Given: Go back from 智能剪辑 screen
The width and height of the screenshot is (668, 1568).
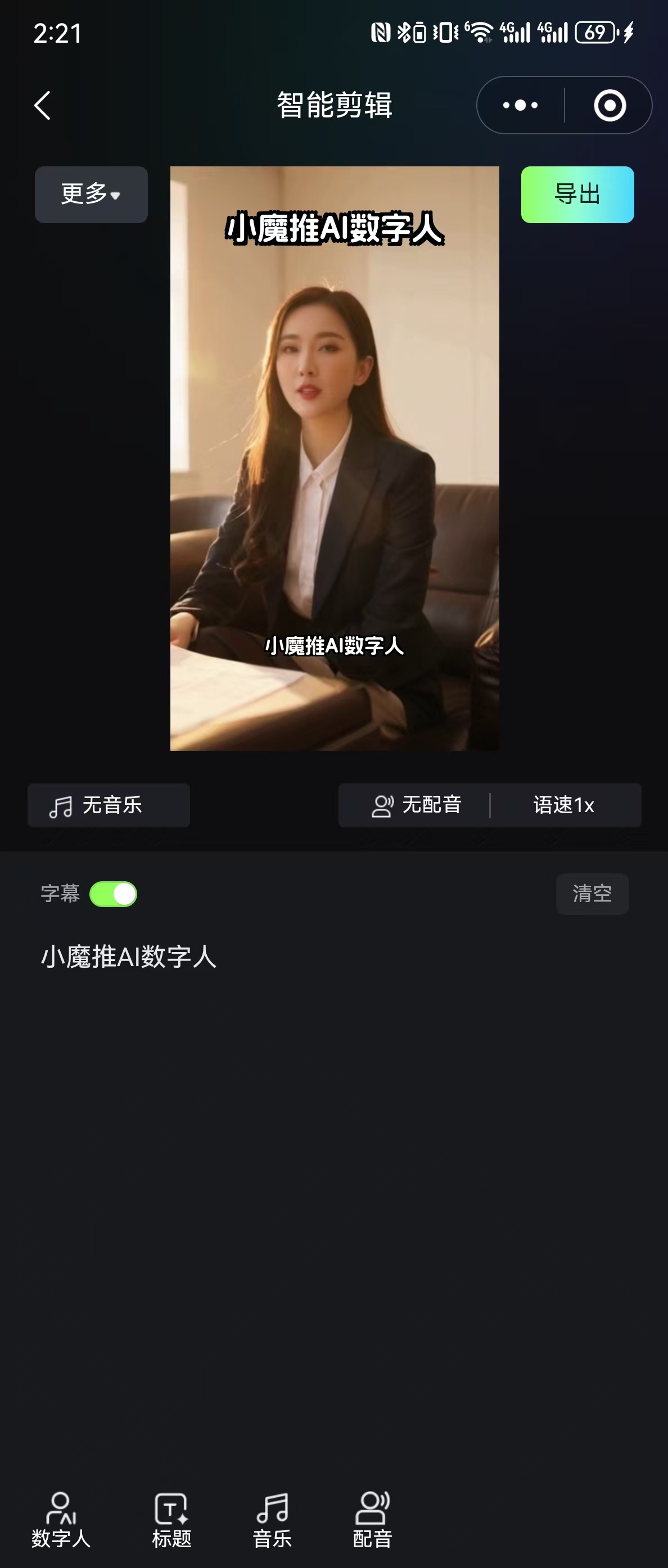Looking at the screenshot, I should tap(42, 105).
